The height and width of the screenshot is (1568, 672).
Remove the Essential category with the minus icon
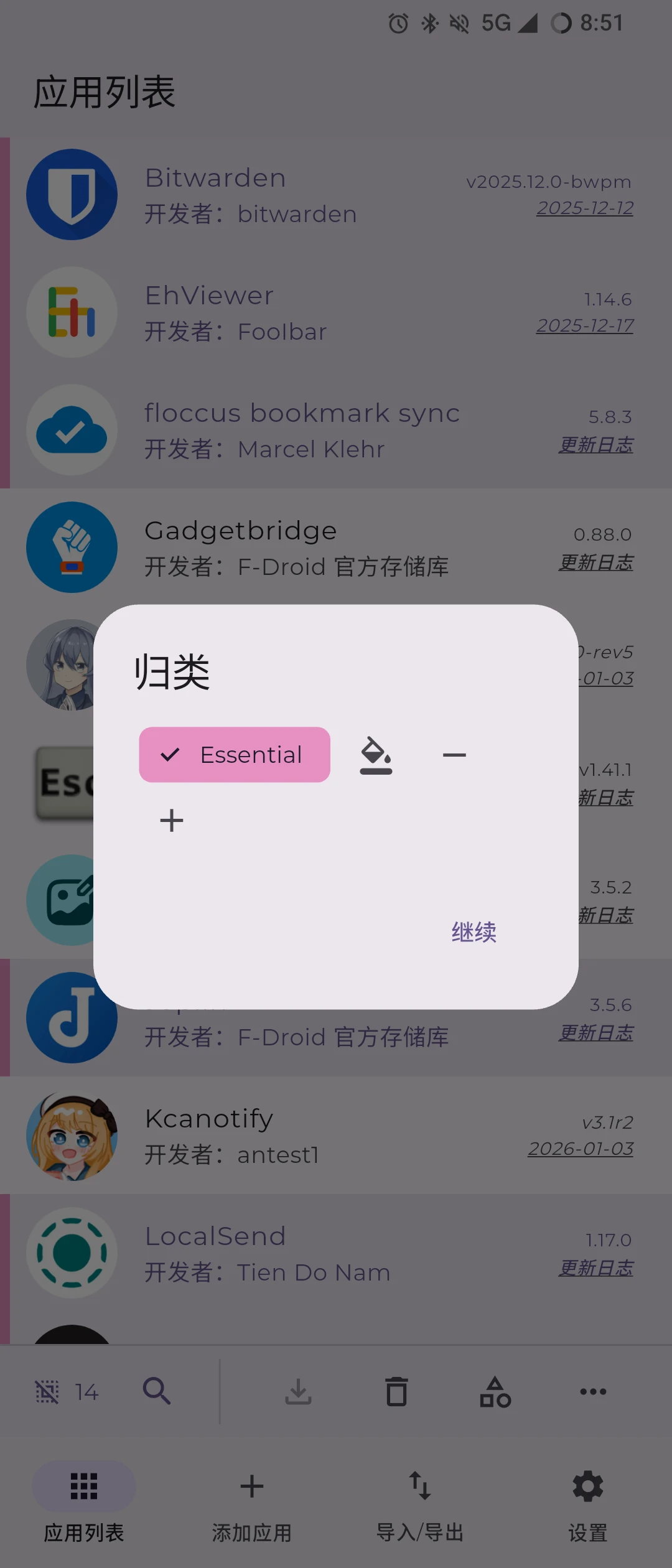point(454,755)
